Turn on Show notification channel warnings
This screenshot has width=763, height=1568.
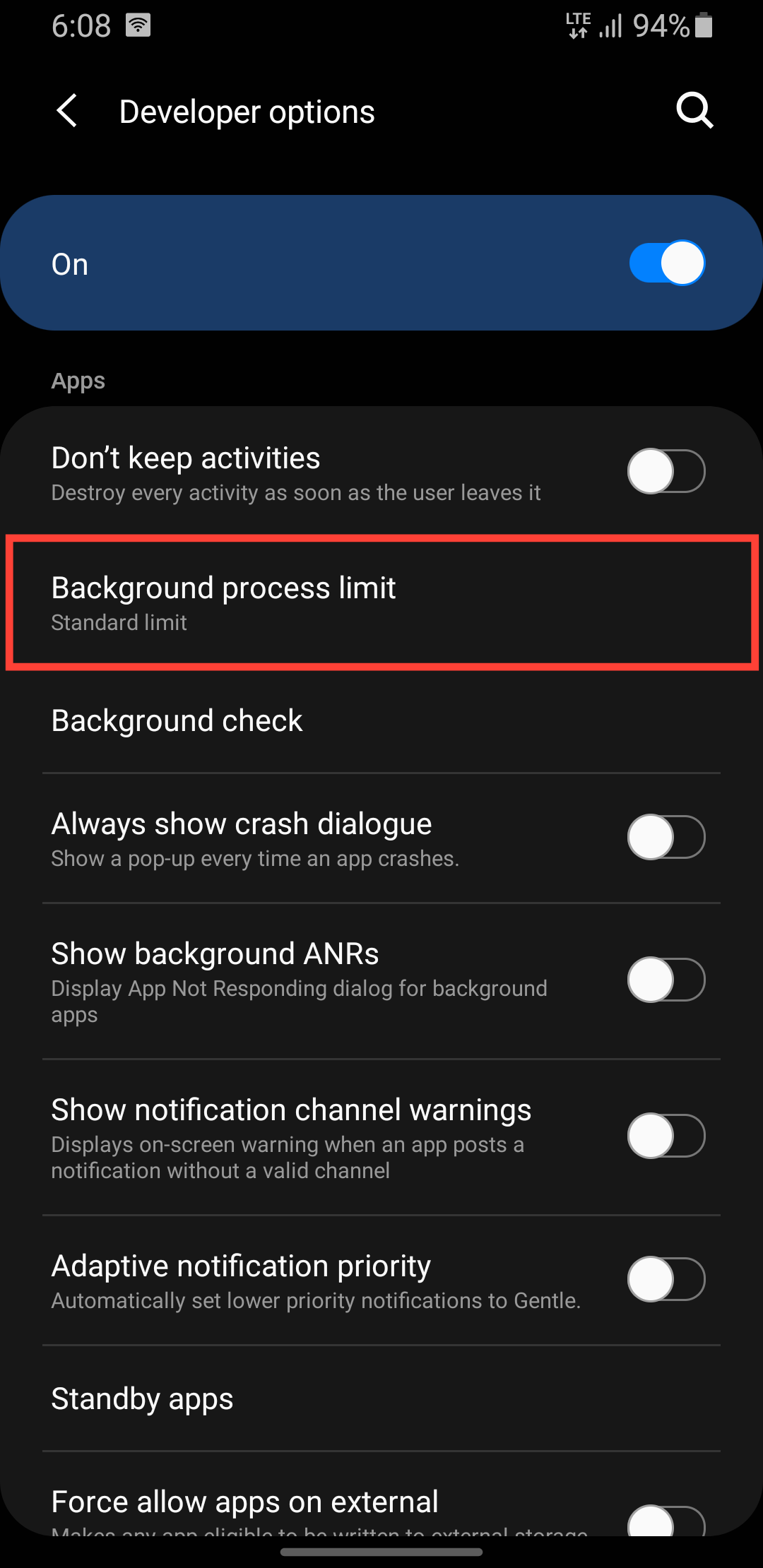[667, 1136]
